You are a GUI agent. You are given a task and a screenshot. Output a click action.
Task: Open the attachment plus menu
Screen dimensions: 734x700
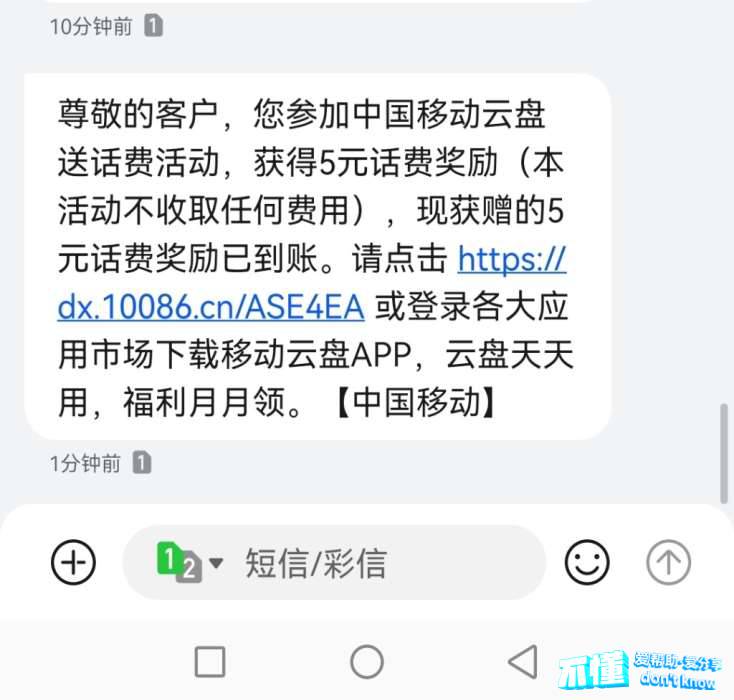coord(73,563)
